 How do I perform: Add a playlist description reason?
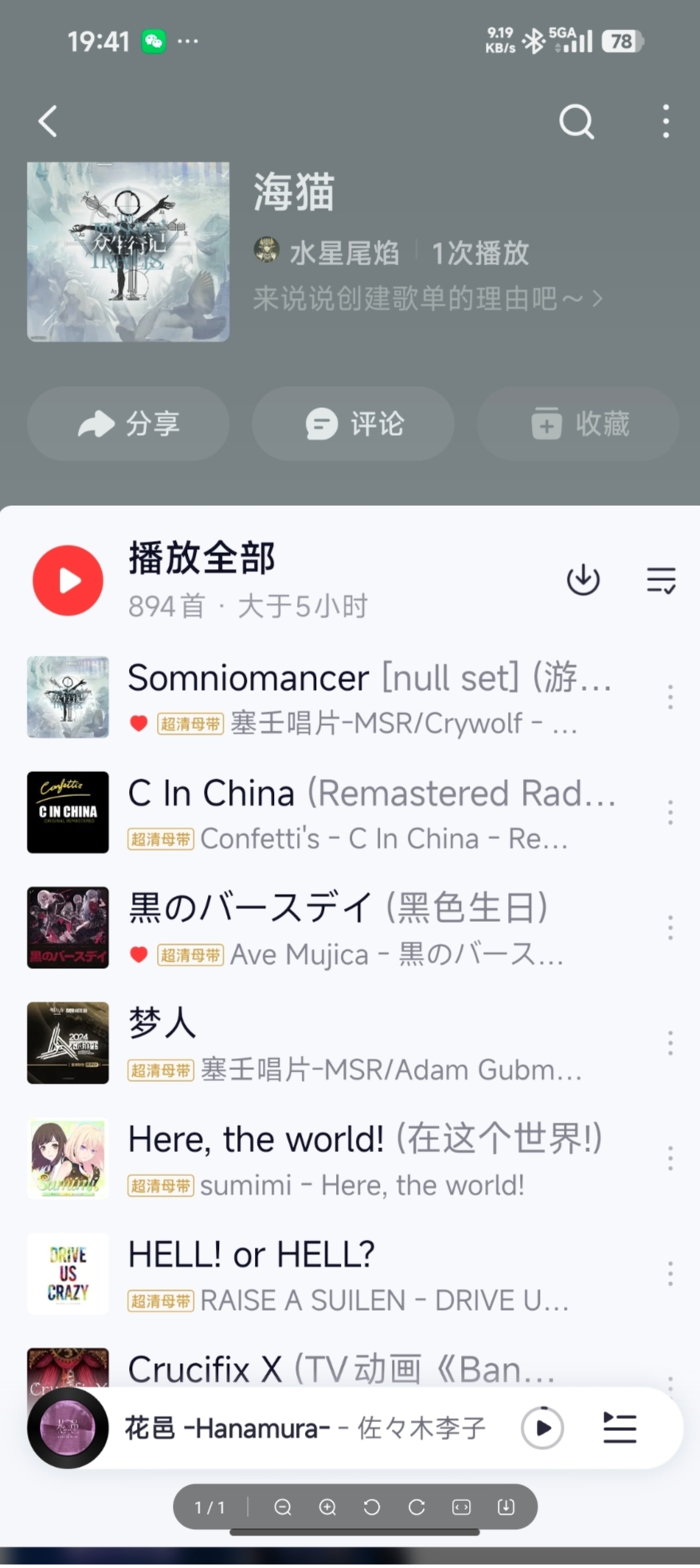[x=428, y=299]
